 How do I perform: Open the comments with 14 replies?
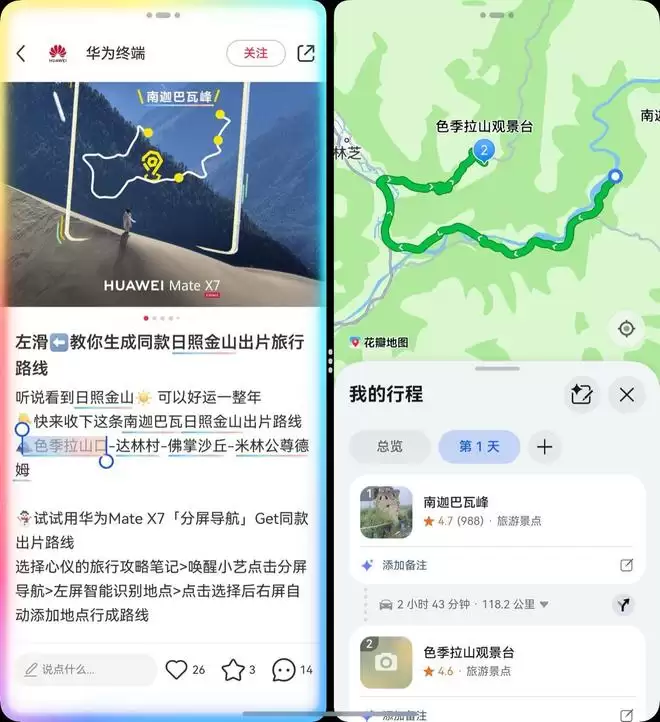coord(285,669)
